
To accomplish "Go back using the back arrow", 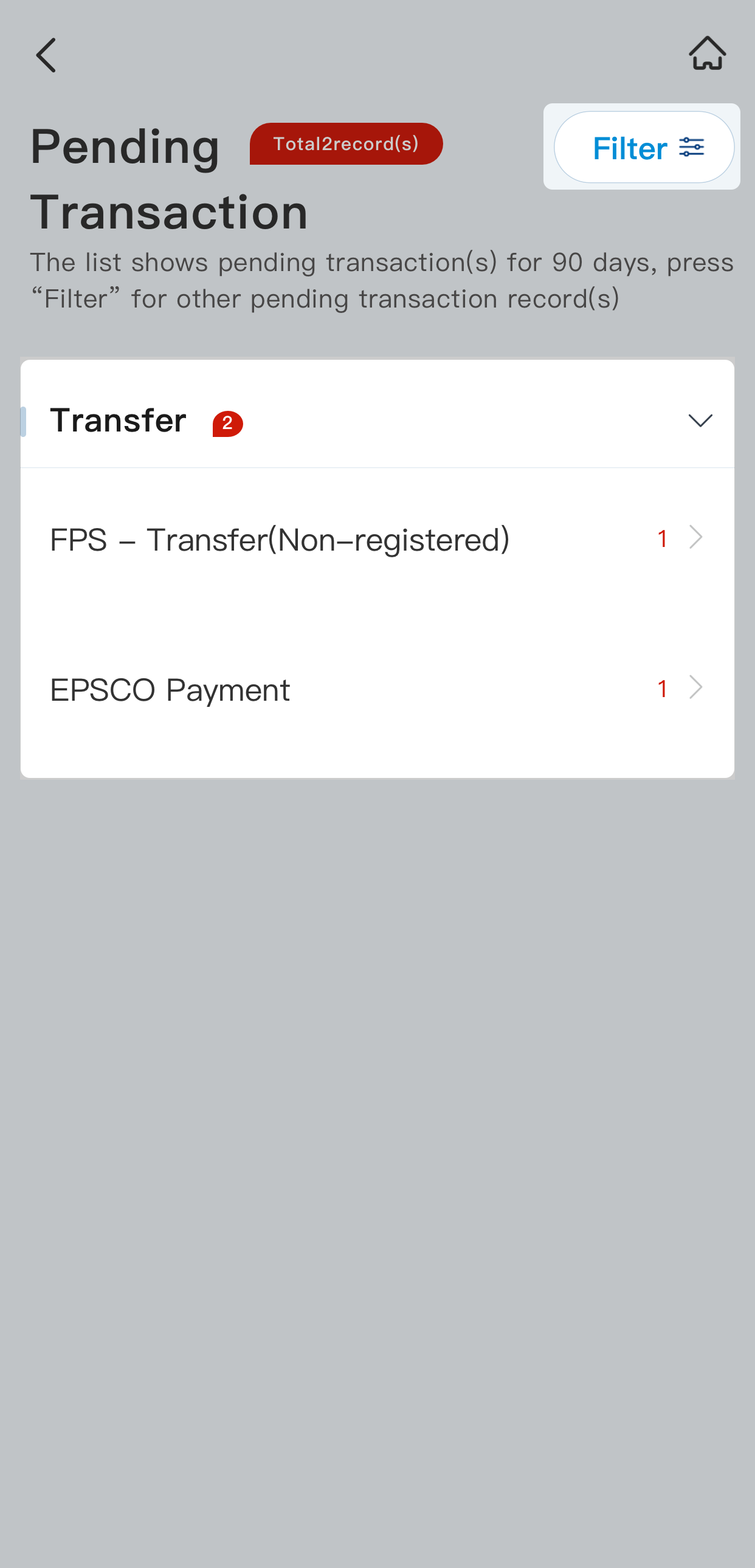I will 46,55.
